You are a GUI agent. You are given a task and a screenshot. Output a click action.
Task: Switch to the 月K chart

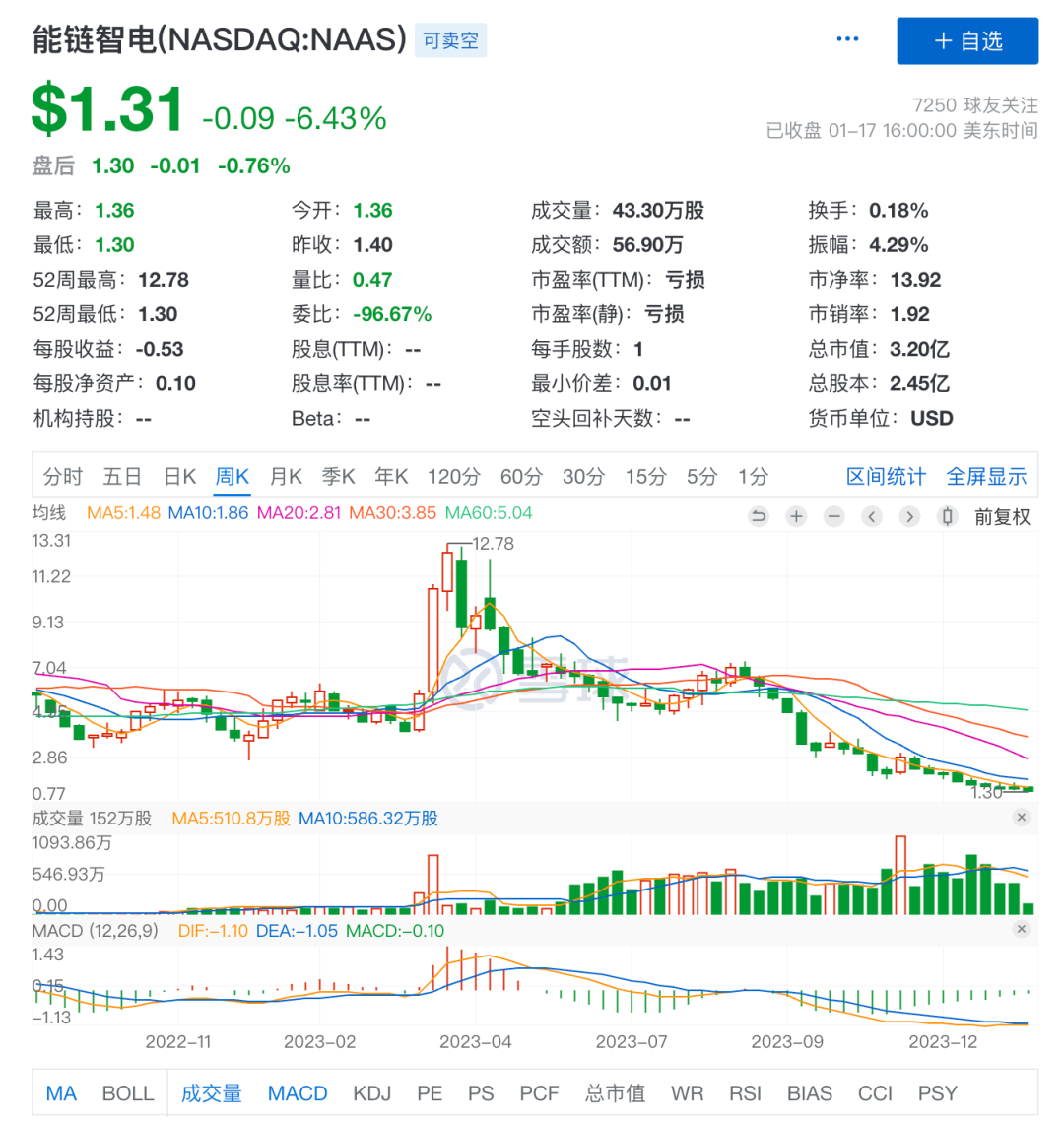tap(286, 477)
